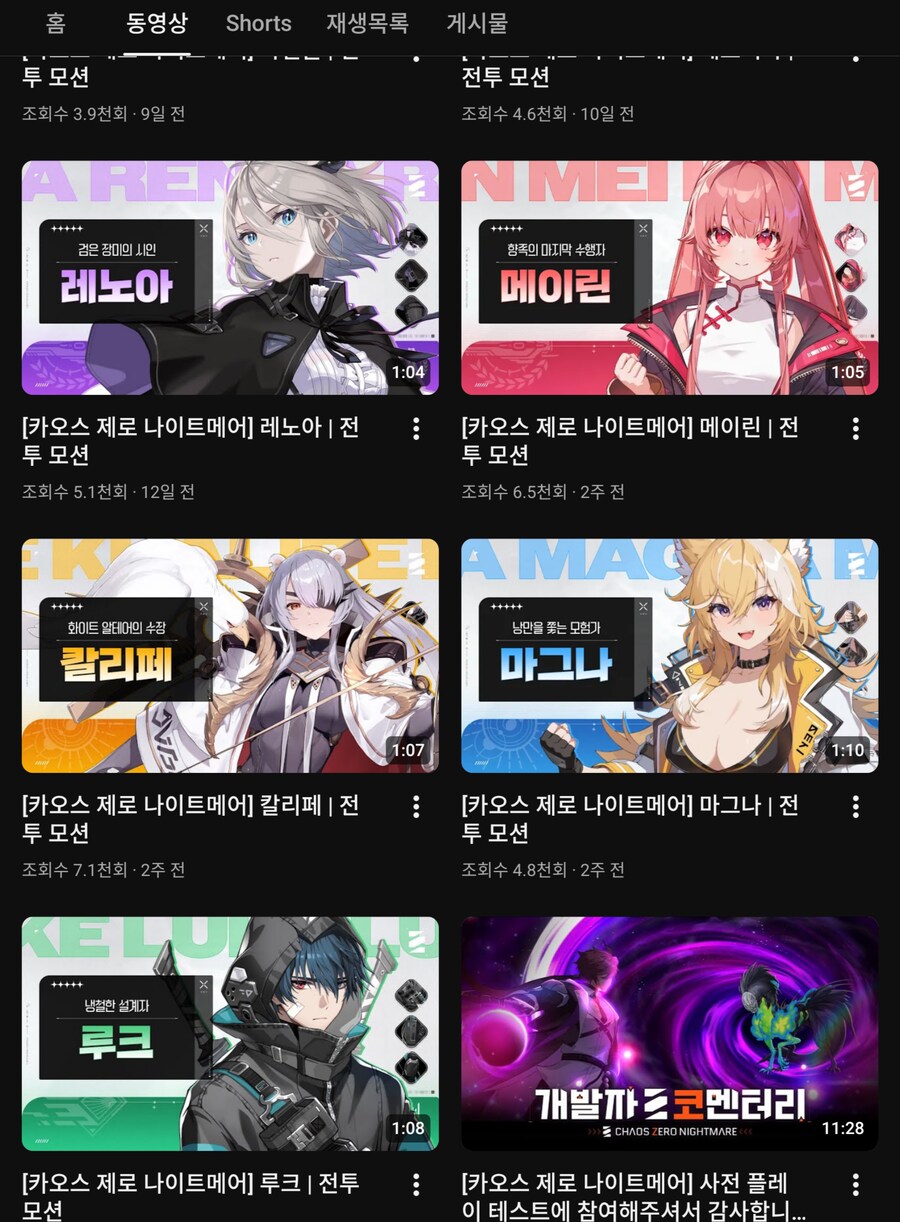Screen dimensions: 900x1222
Task: Open more options for the 메이린 video
Action: click(x=855, y=429)
